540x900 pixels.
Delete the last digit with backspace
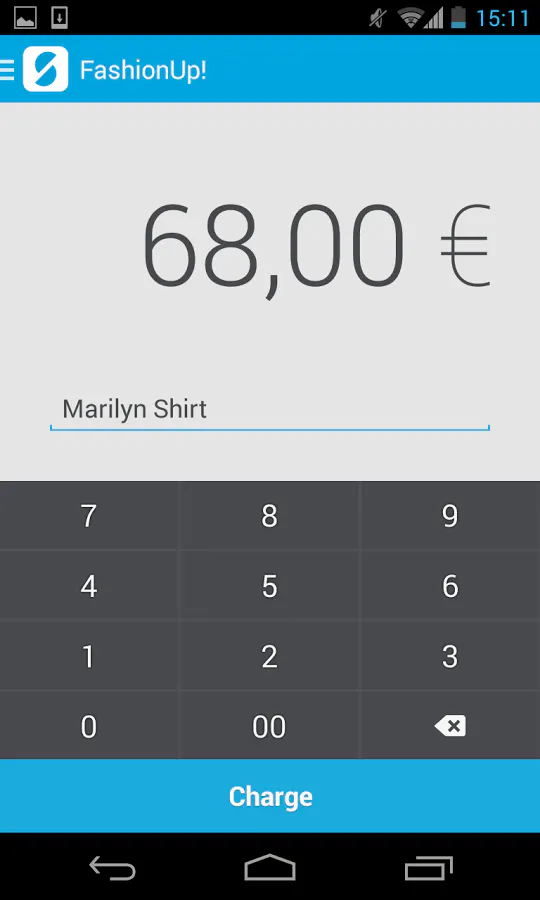coord(450,726)
